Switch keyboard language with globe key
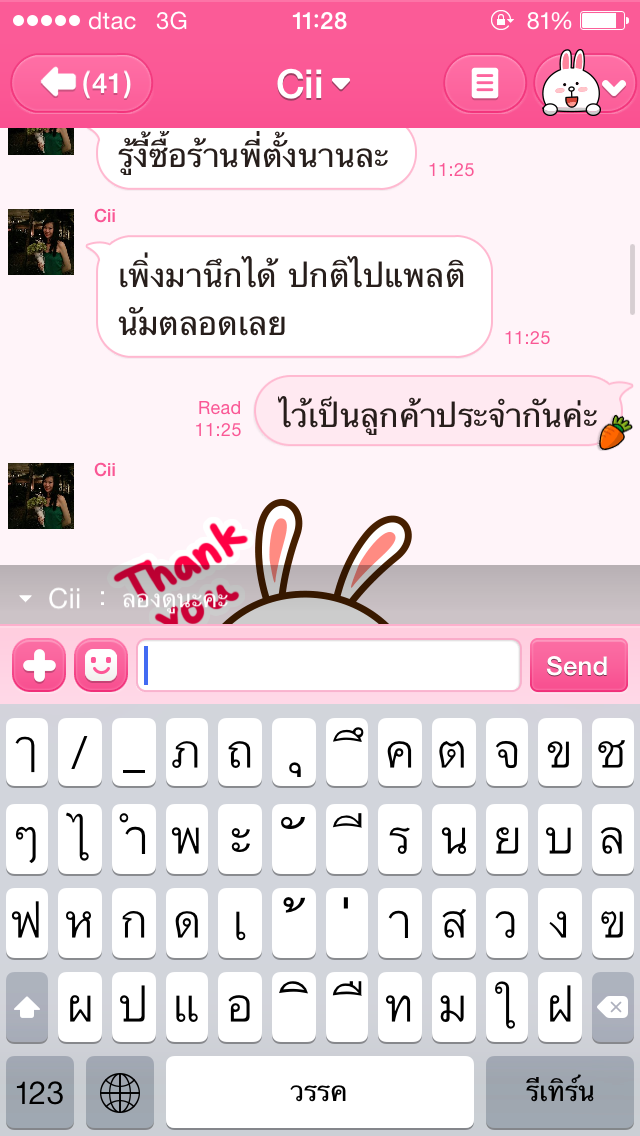The height and width of the screenshot is (1136, 640). tap(119, 1092)
